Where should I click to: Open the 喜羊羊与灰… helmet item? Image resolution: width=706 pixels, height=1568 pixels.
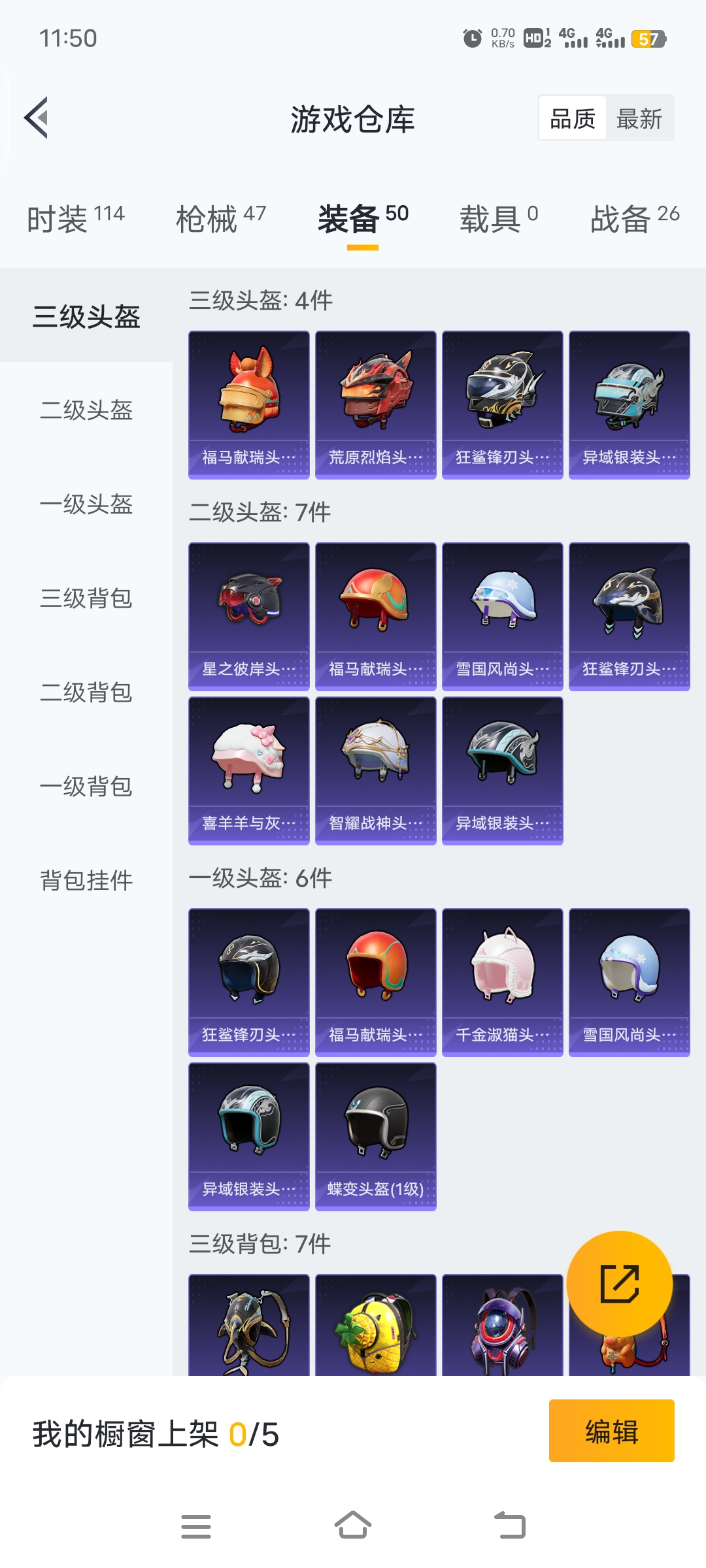tap(248, 770)
